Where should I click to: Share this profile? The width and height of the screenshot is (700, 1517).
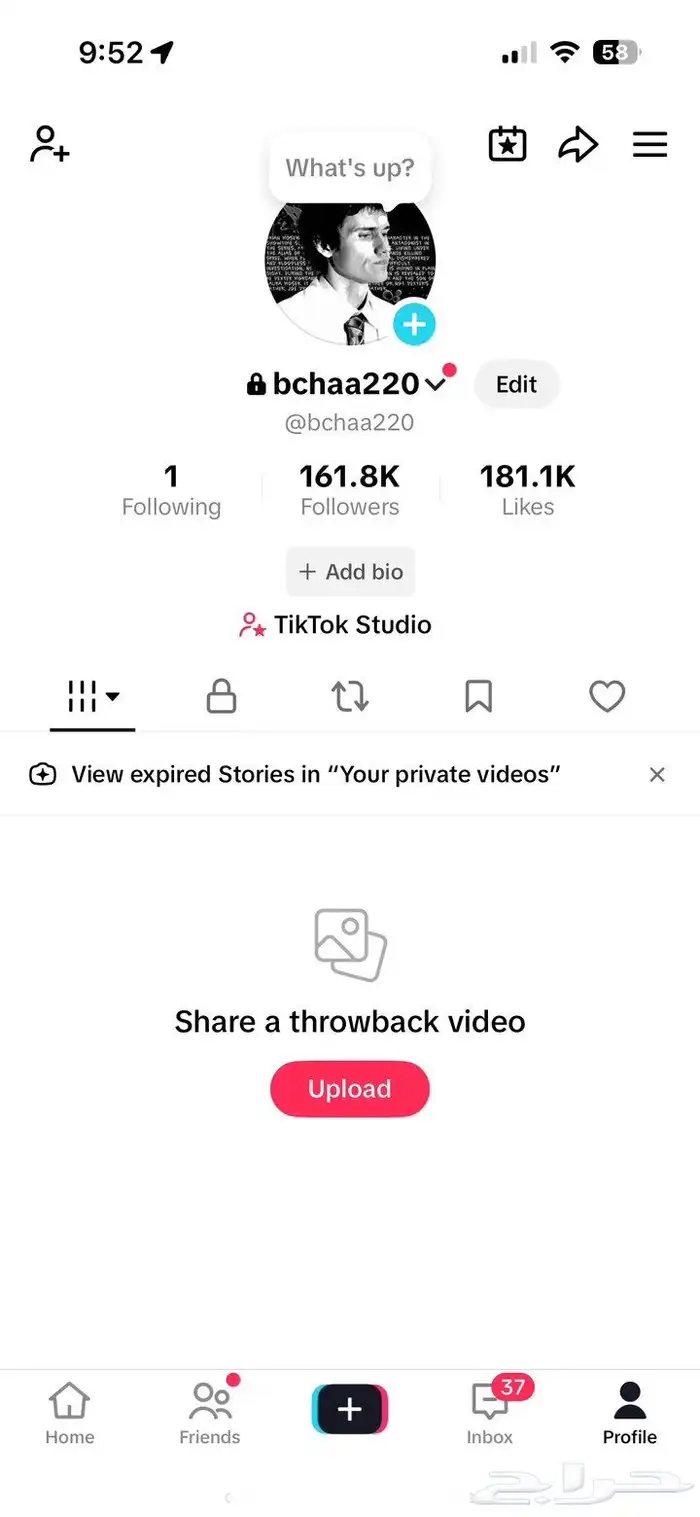pos(578,145)
